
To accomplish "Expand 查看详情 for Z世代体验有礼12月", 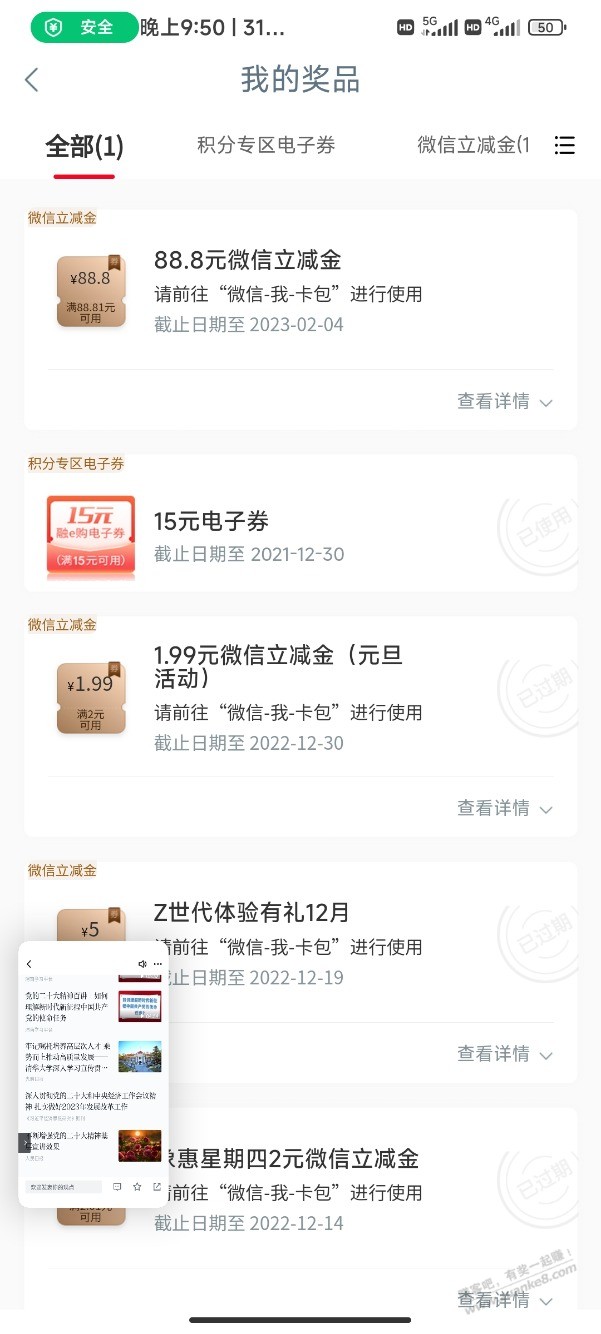I will [x=504, y=1054].
